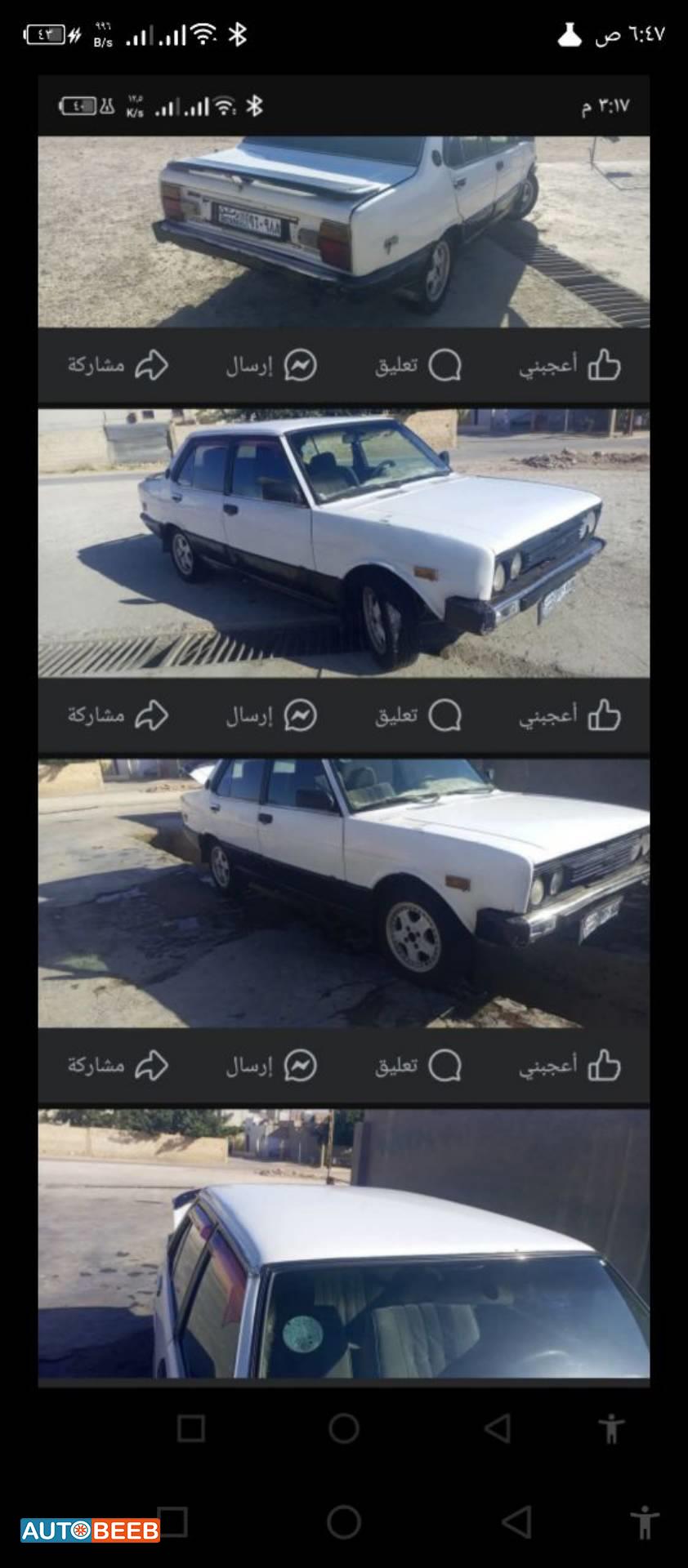Image resolution: width=688 pixels, height=1568 pixels.
Task: Click the Send icon under the second photo
Action: tap(300, 714)
